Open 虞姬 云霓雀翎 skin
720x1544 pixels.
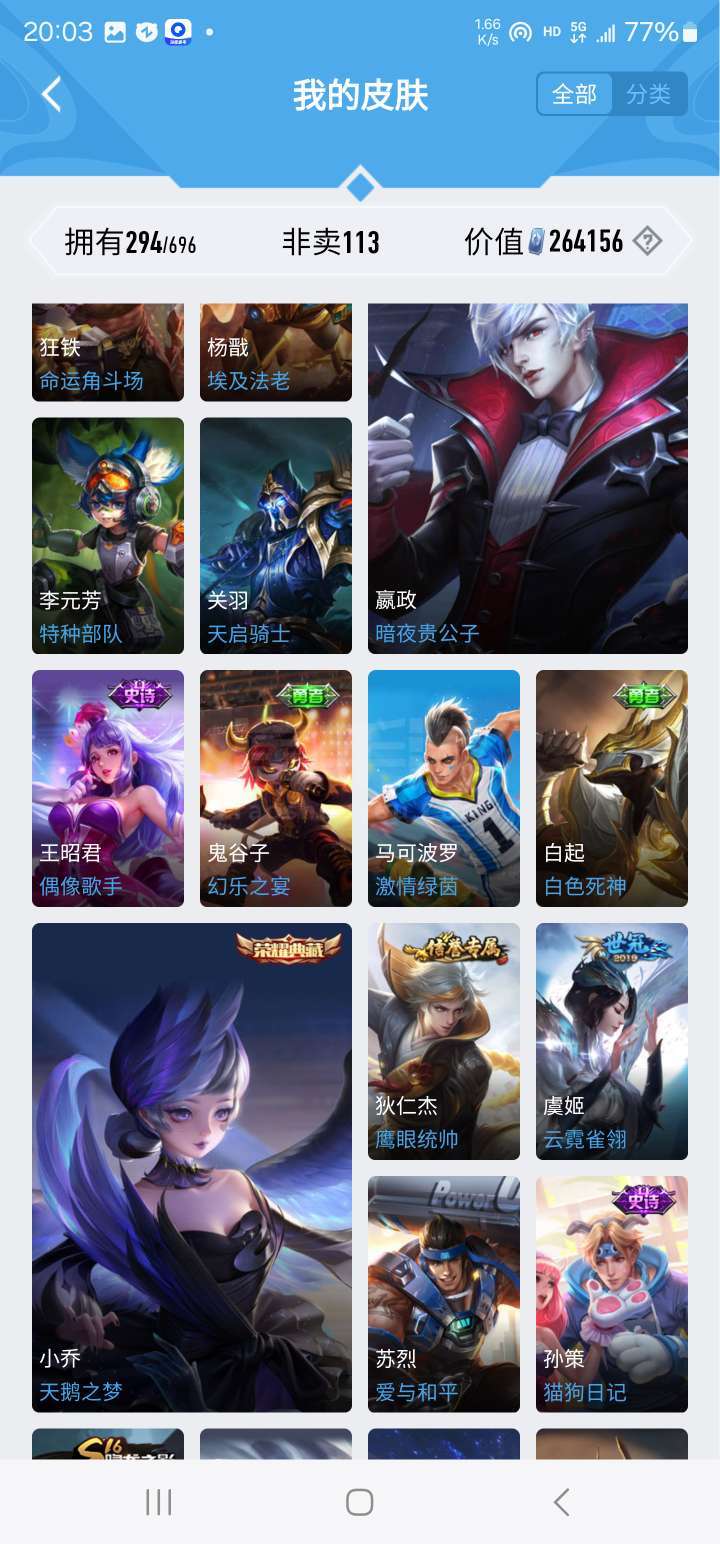[612, 1041]
